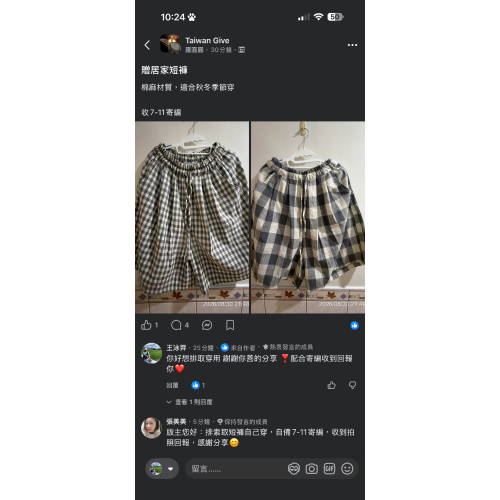Open the Taiwan Give group page
The height and width of the screenshot is (500, 500).
coord(207,41)
